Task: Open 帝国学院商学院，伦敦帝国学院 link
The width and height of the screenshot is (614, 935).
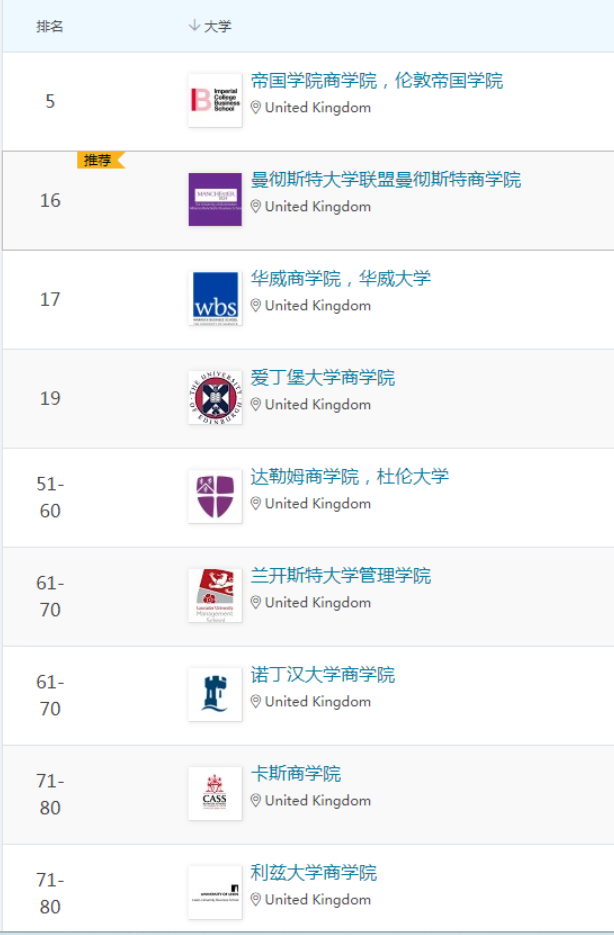Action: point(376,81)
